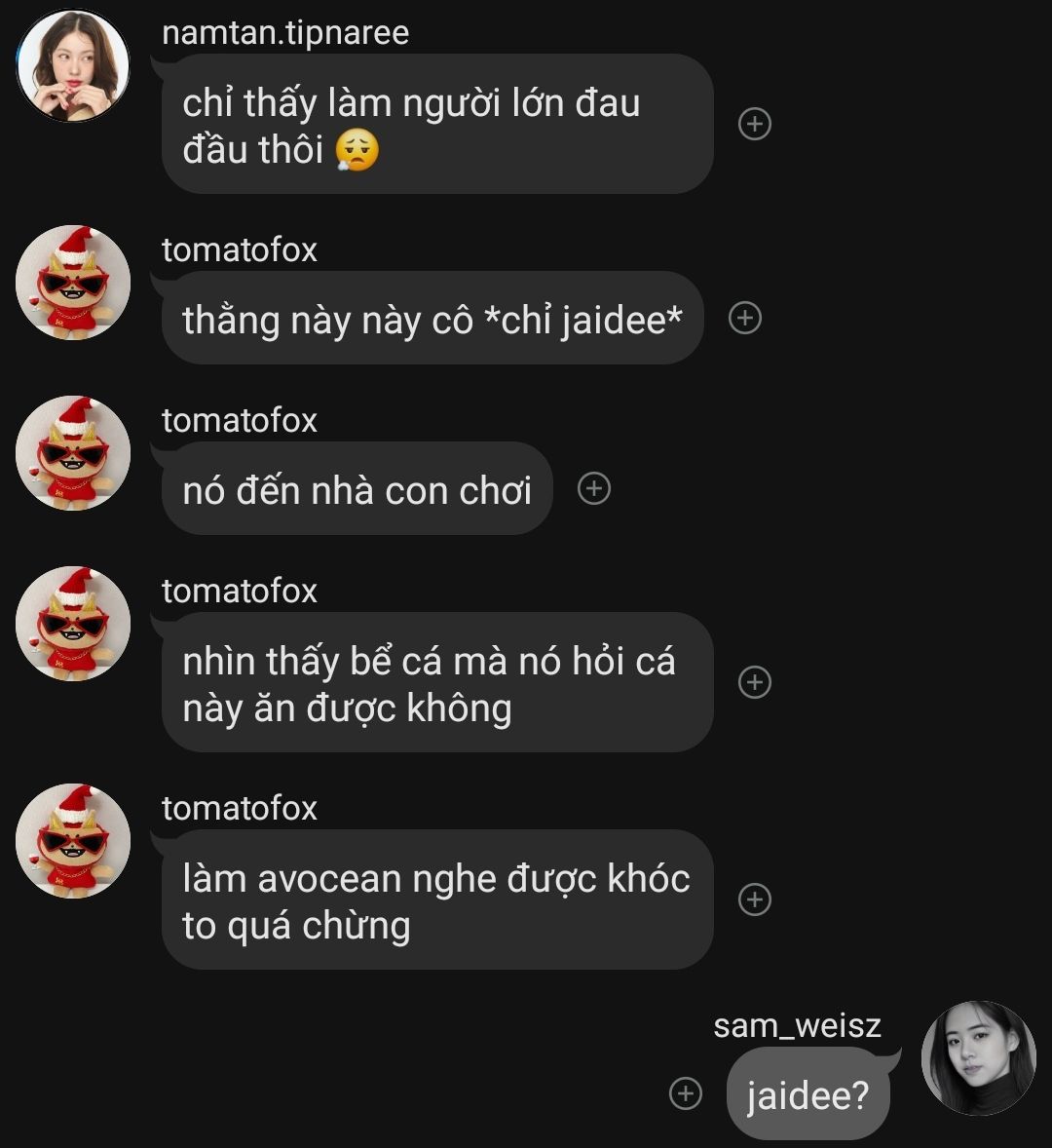React to the 'thằng này này cô' message
Screen dimensions: 1052x1148
[745, 318]
